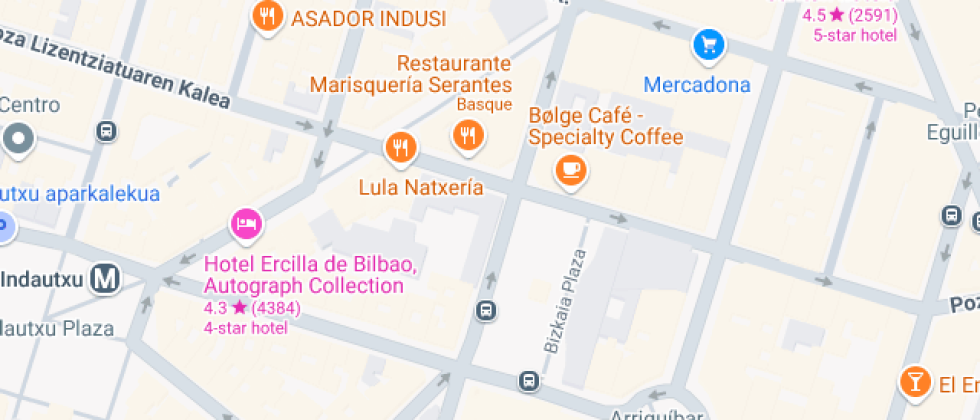Tap the Indautxu metro station icon
980x420 pixels.
coord(105,279)
